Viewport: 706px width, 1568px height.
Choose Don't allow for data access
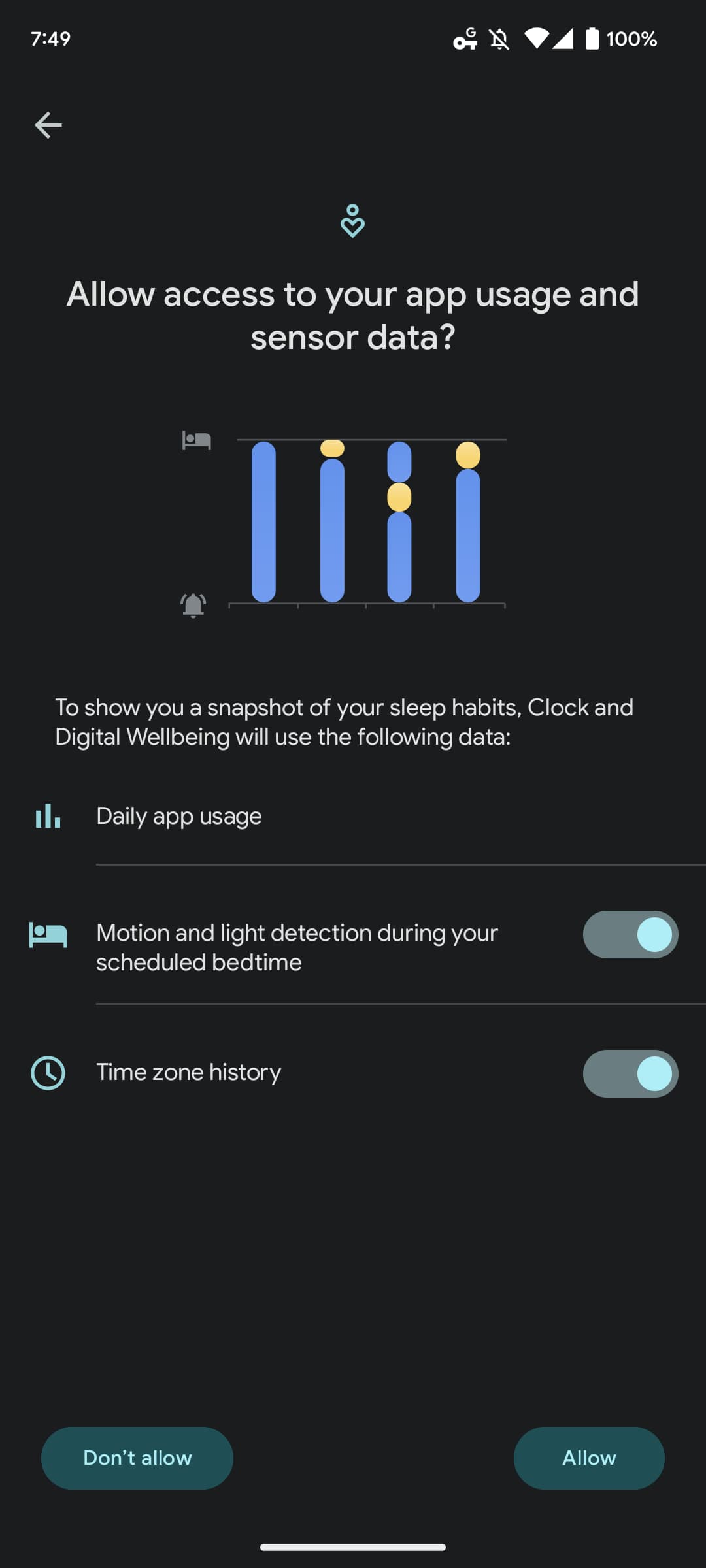(x=137, y=1458)
